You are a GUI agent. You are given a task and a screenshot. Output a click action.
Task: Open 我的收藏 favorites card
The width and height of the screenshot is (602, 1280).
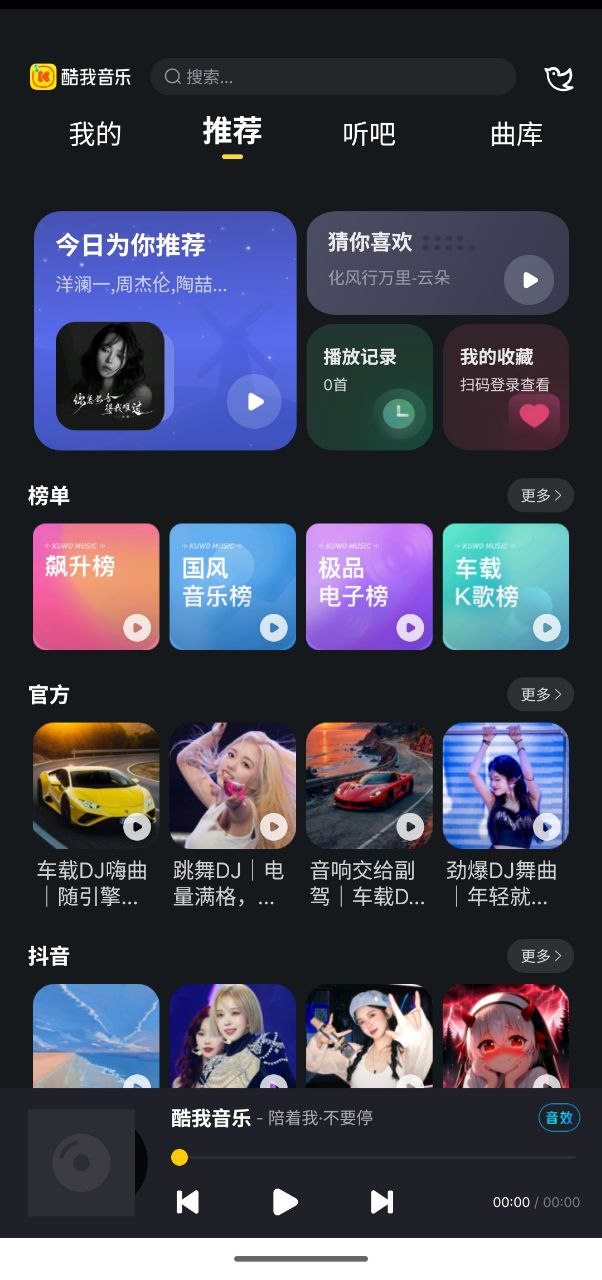point(506,386)
